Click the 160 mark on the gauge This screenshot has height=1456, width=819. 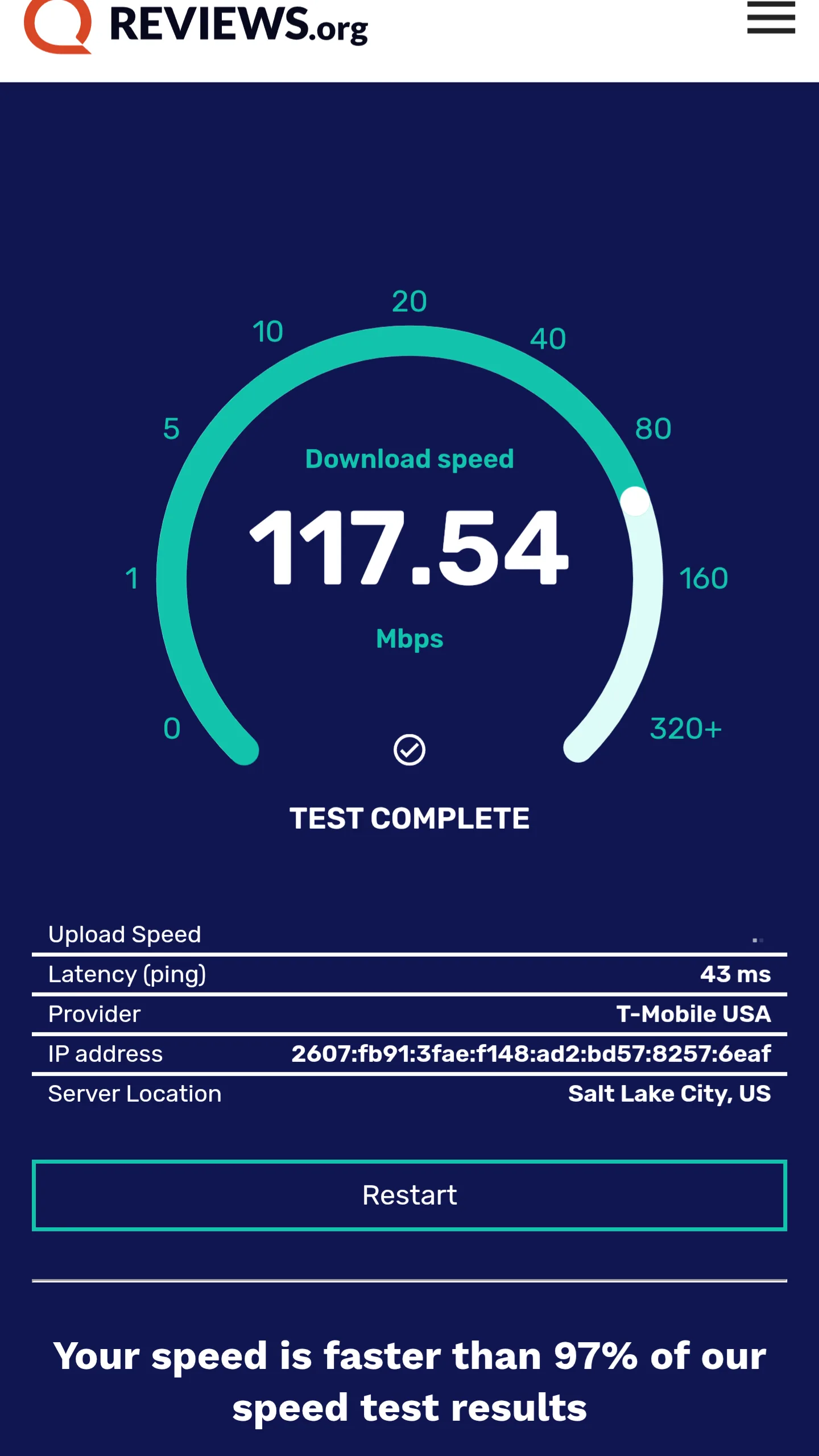pos(704,578)
